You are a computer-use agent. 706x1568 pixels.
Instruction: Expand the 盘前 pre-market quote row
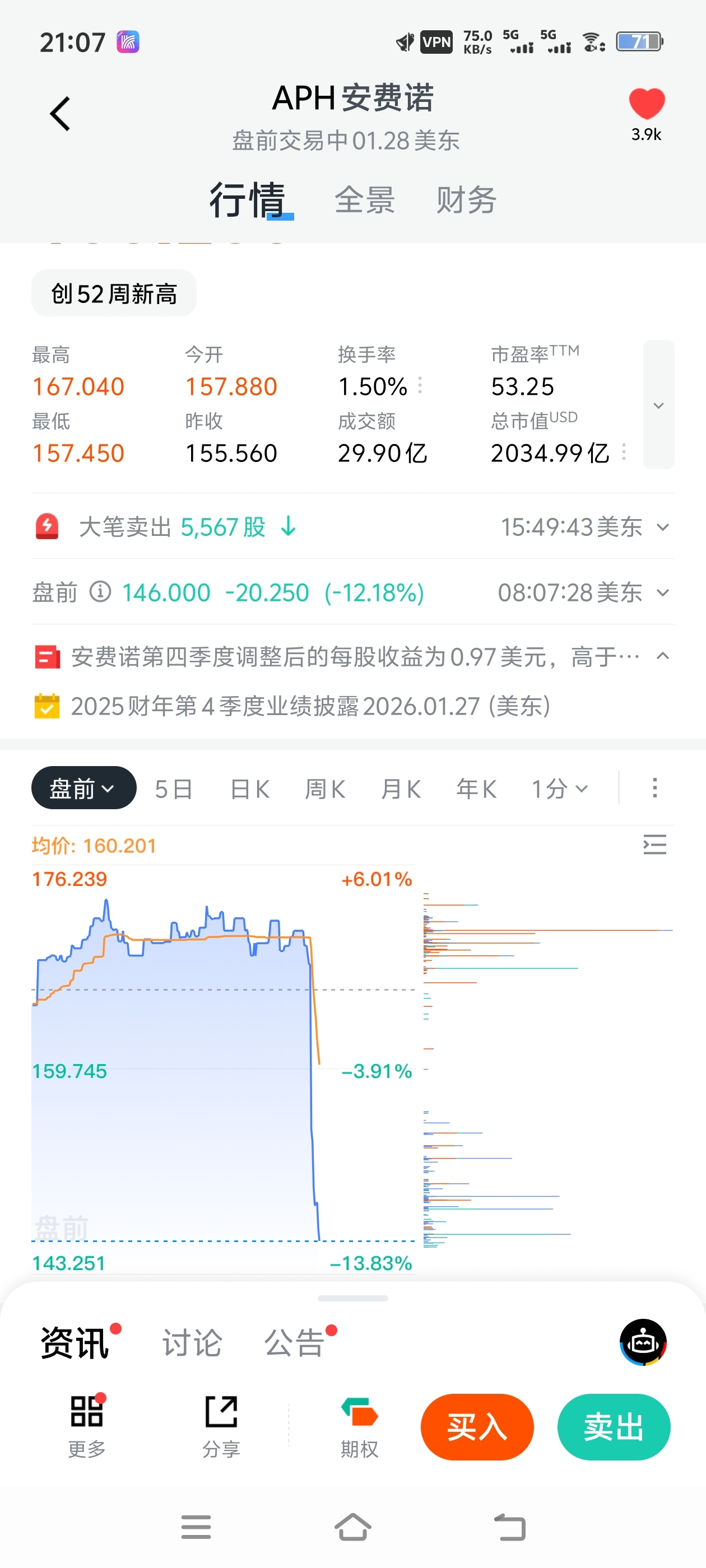point(352,592)
